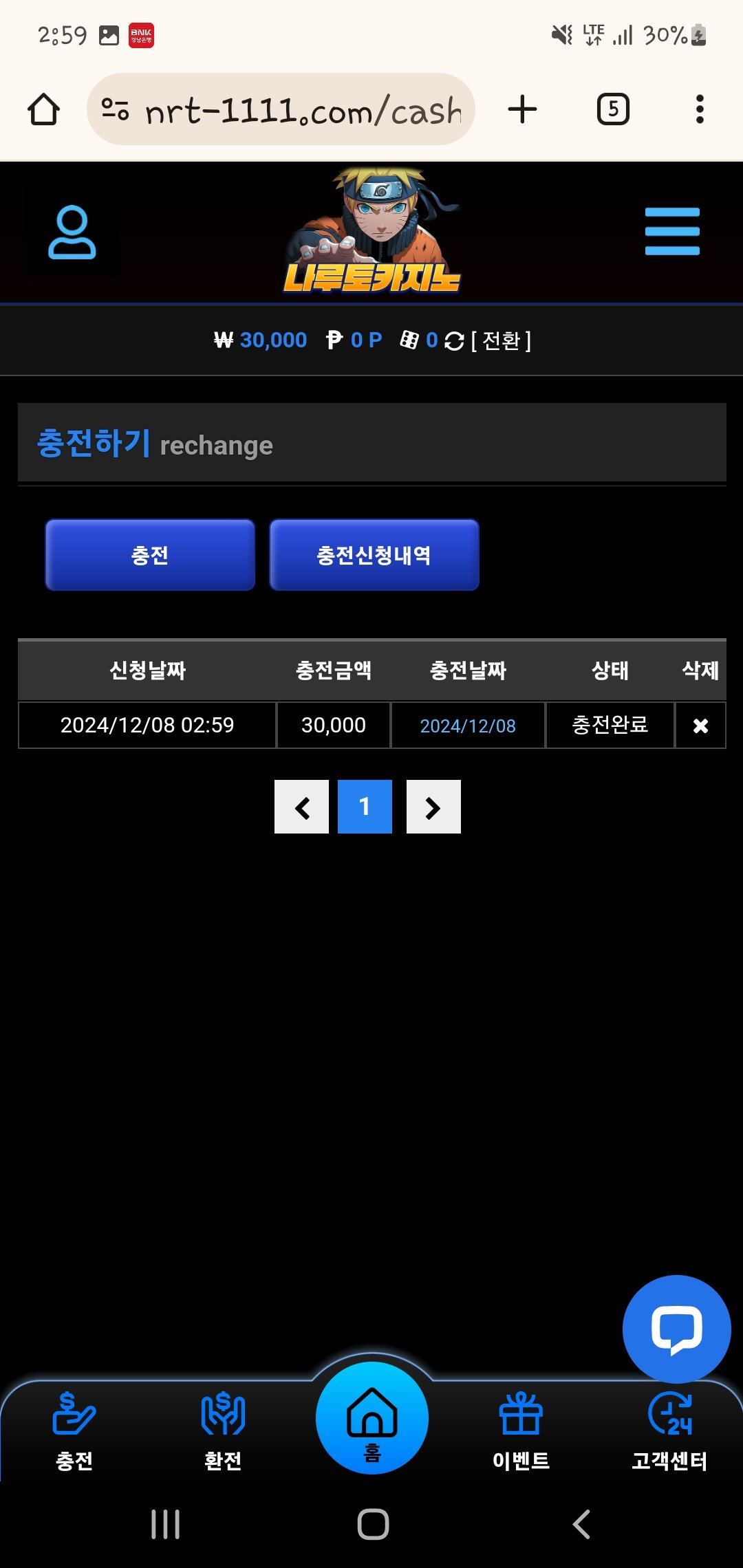The width and height of the screenshot is (743, 1568).
Task: Open the hamburger menu
Action: 671,232
